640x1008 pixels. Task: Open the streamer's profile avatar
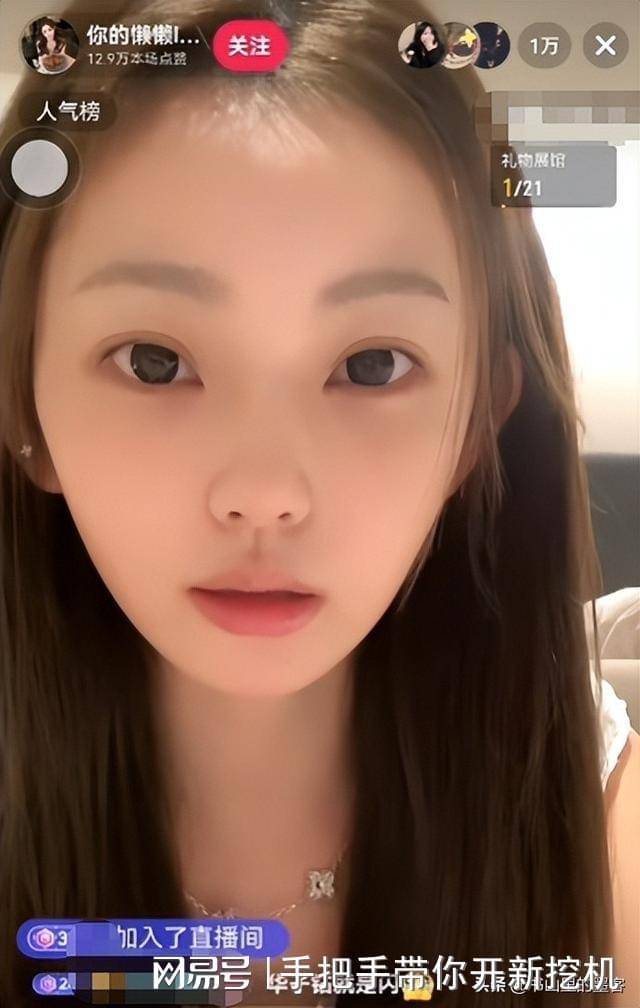click(49, 45)
